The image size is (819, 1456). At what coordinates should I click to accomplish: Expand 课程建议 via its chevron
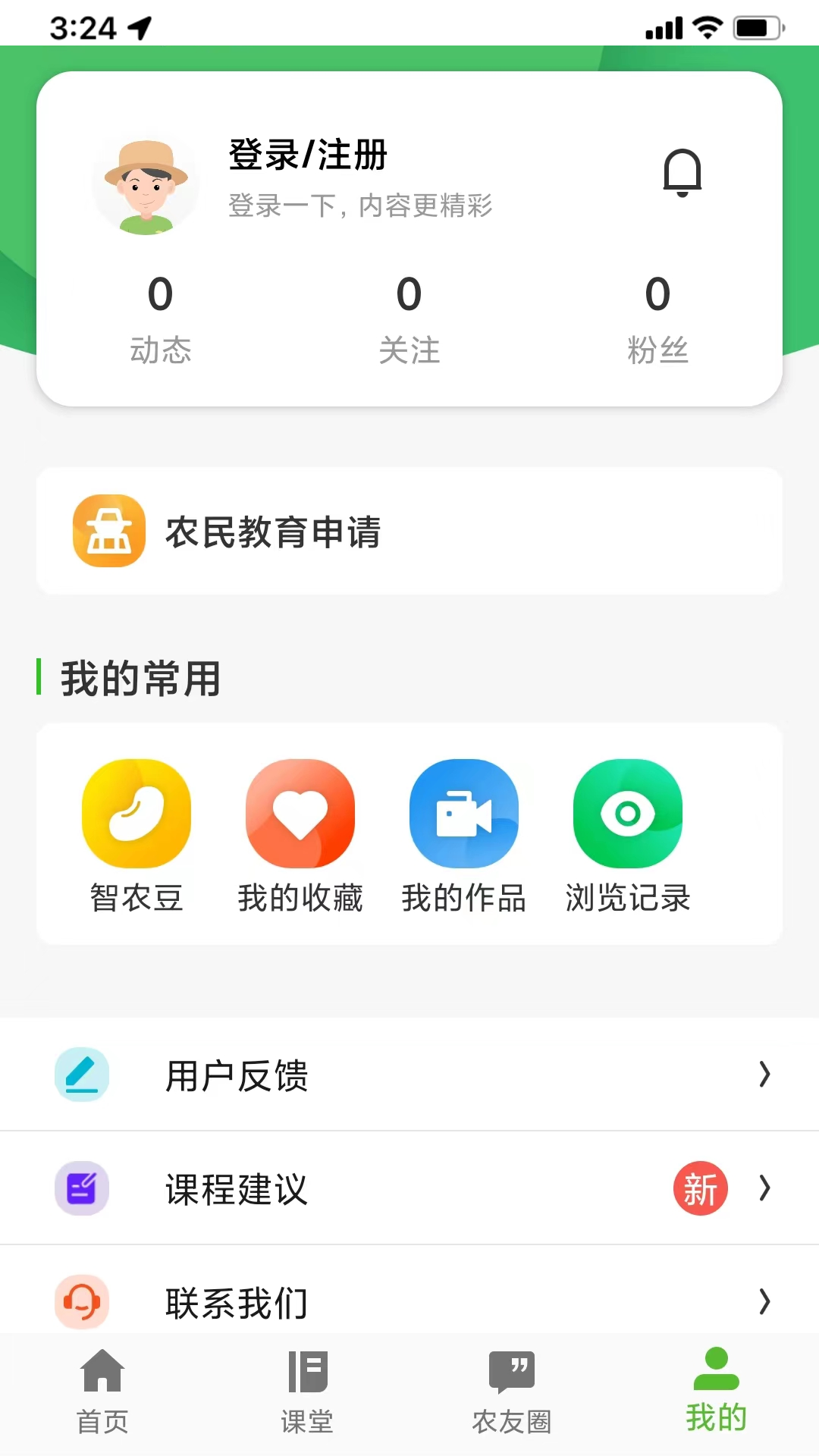coord(763,1188)
